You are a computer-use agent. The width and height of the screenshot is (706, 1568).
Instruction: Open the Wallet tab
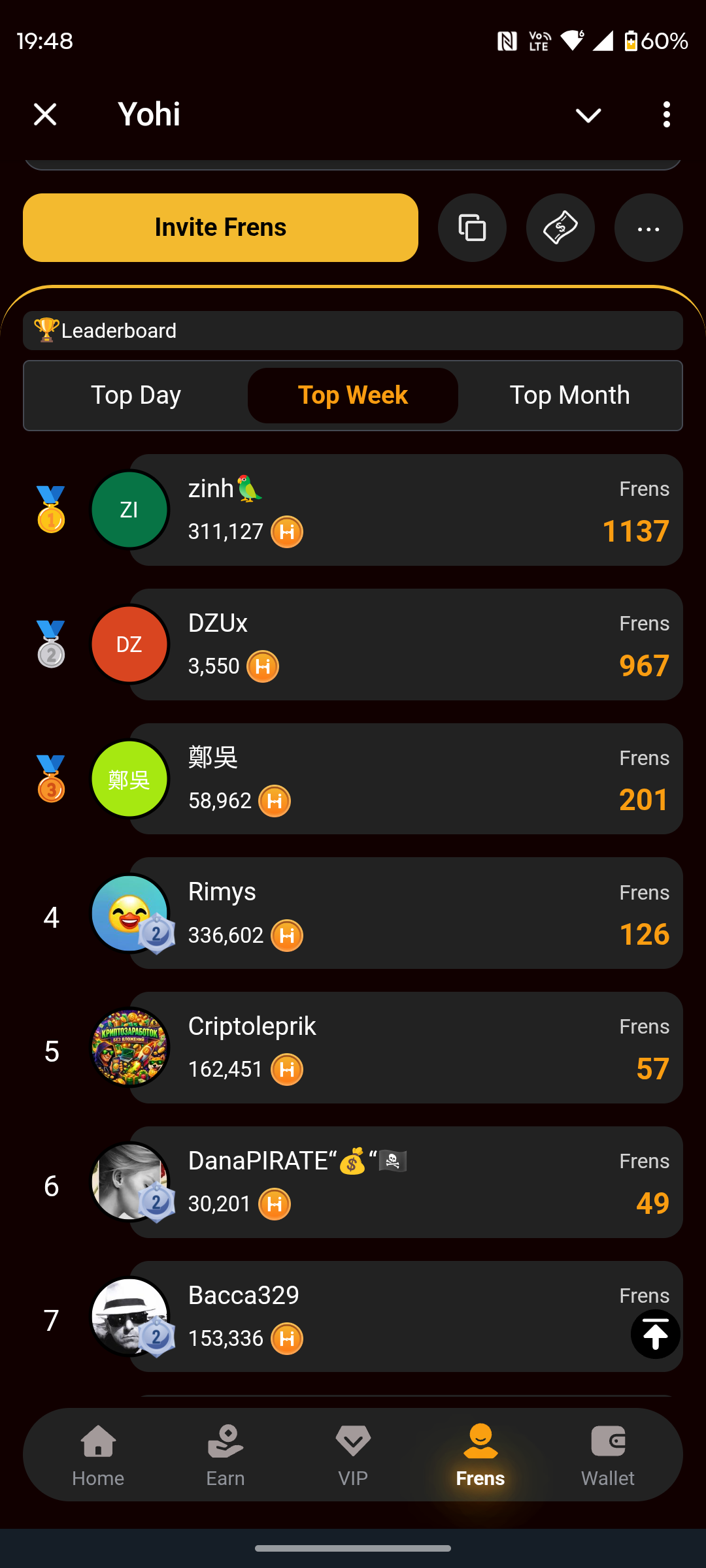pos(608,1454)
